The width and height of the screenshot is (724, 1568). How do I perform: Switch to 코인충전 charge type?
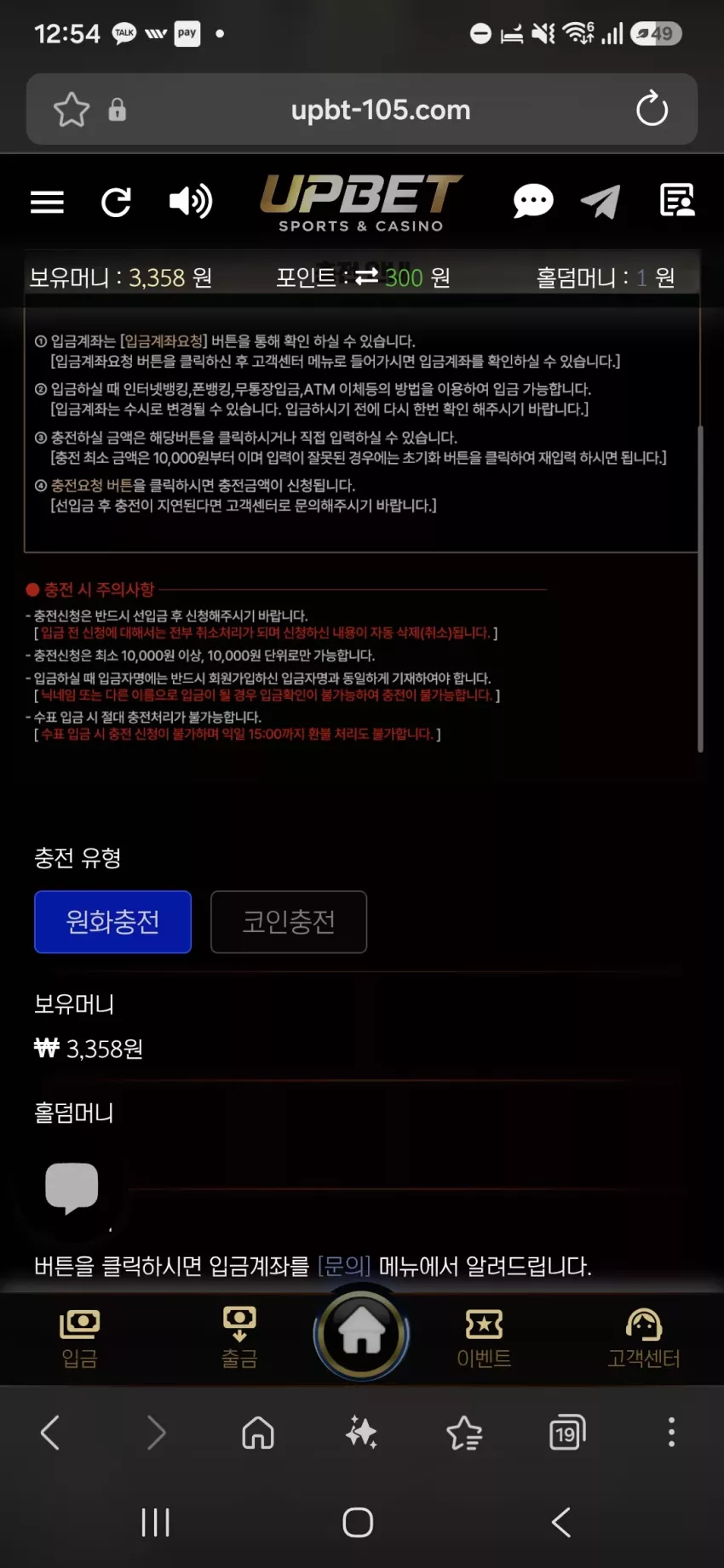pyautogui.click(x=289, y=922)
